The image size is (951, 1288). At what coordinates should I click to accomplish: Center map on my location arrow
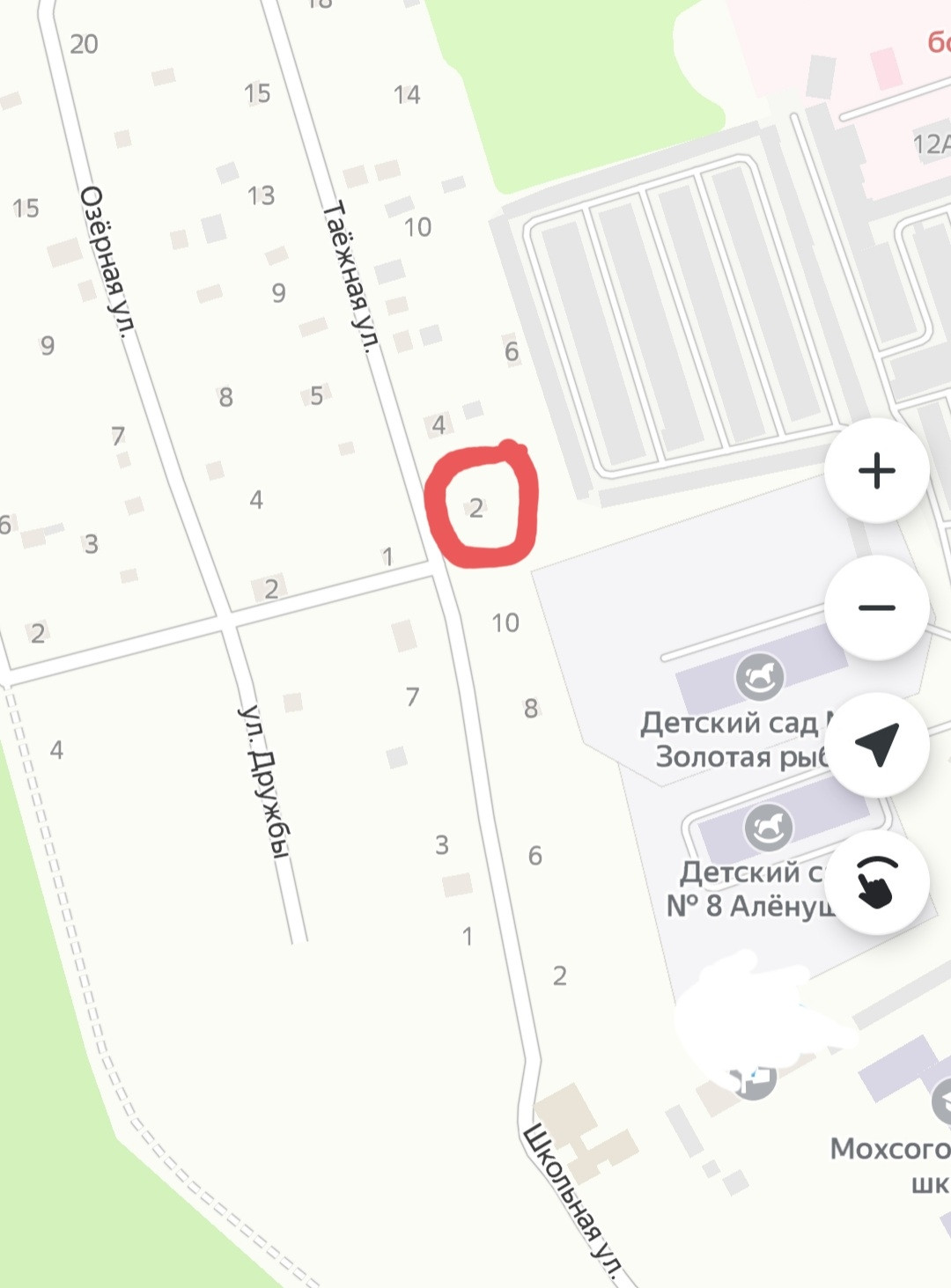pyautogui.click(x=876, y=745)
